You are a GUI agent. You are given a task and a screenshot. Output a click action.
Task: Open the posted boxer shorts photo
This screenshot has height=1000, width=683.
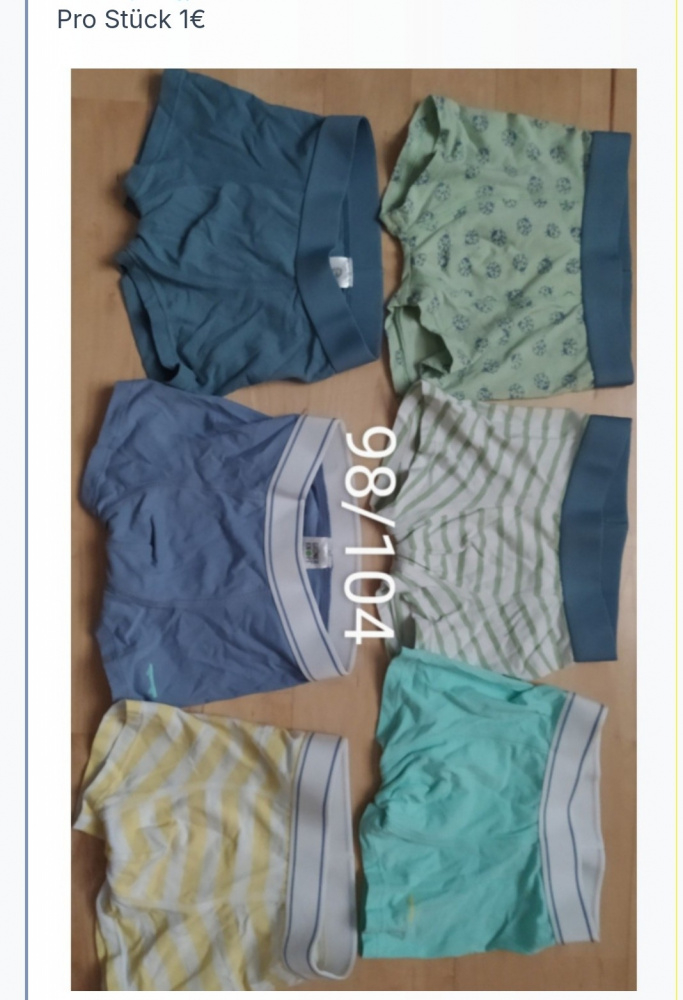pyautogui.click(x=353, y=530)
